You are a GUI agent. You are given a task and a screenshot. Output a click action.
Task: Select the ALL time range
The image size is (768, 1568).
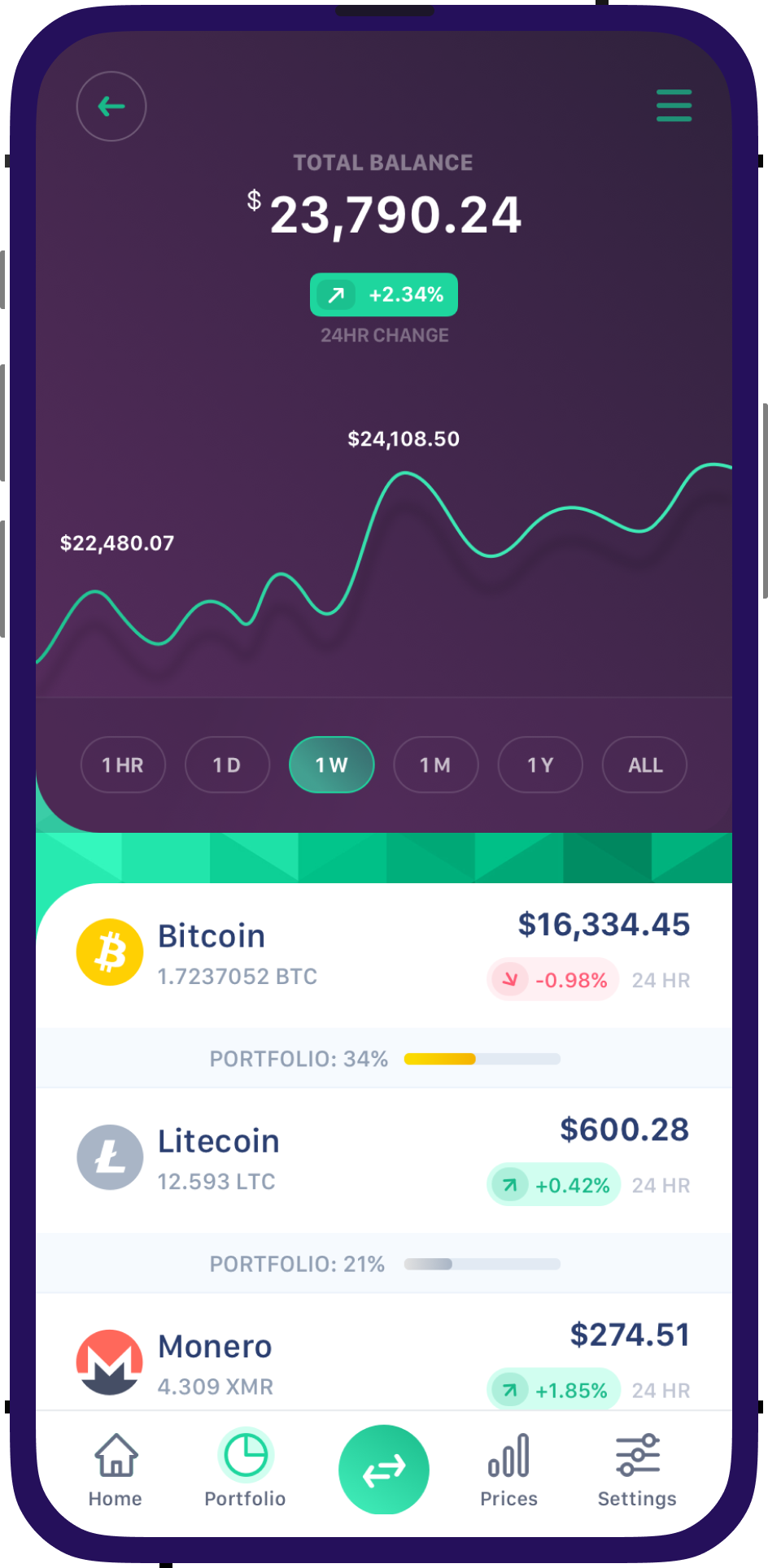[x=644, y=764]
